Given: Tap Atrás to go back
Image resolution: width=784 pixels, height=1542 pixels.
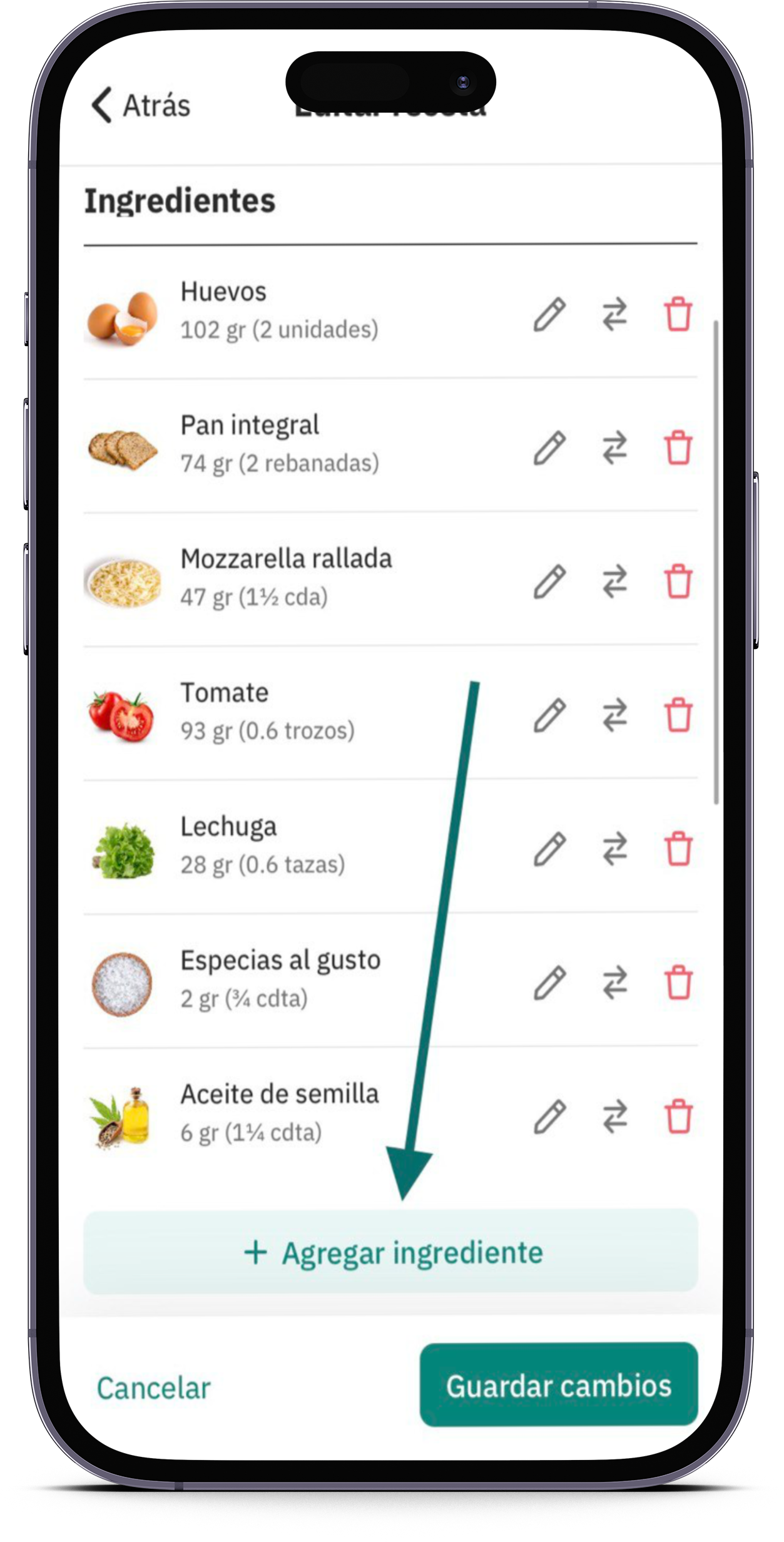Looking at the screenshot, I should coord(141,105).
